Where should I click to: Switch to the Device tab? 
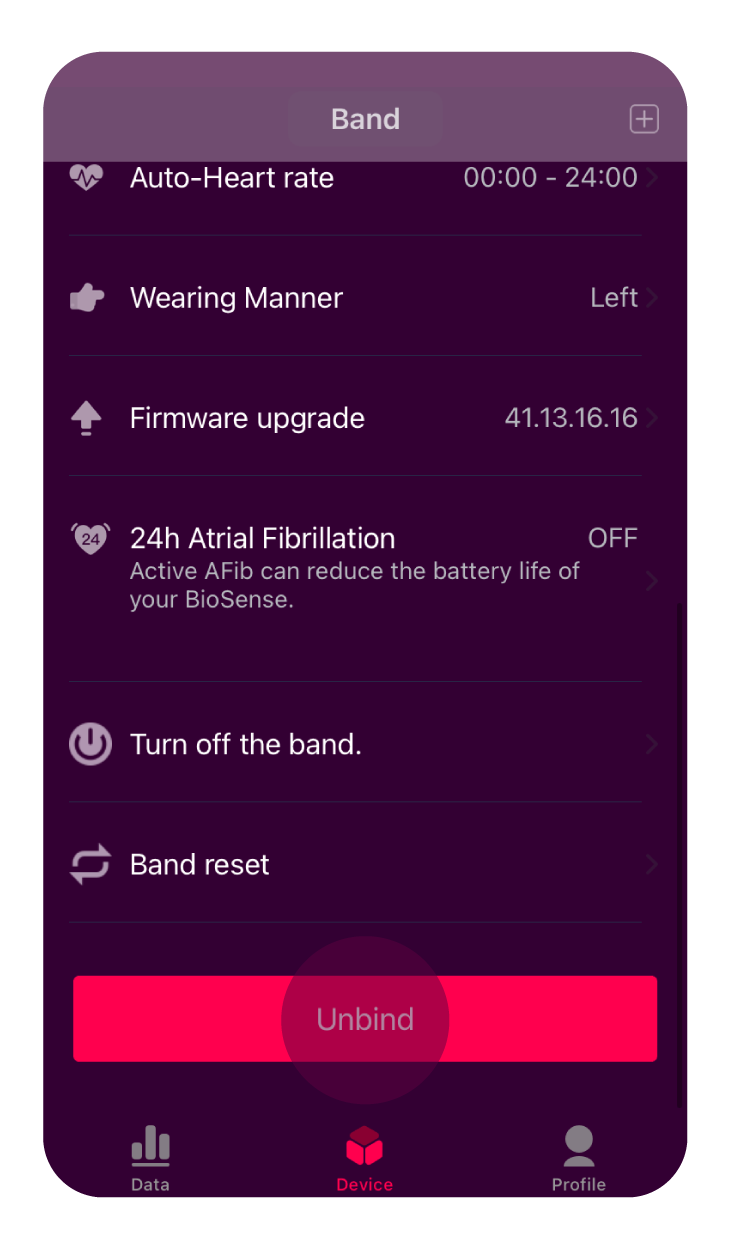365,1159
